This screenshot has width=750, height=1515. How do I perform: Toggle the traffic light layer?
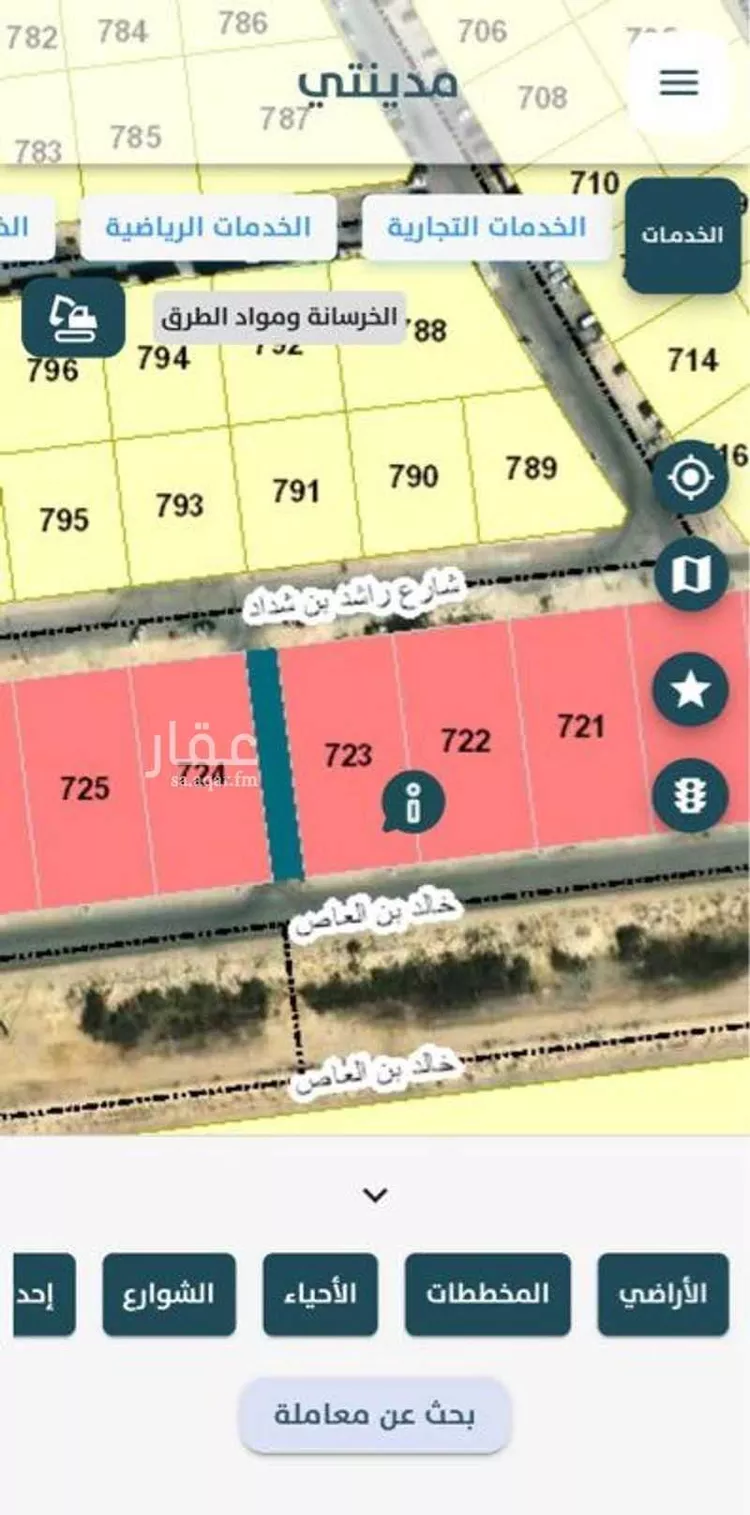coord(690,795)
